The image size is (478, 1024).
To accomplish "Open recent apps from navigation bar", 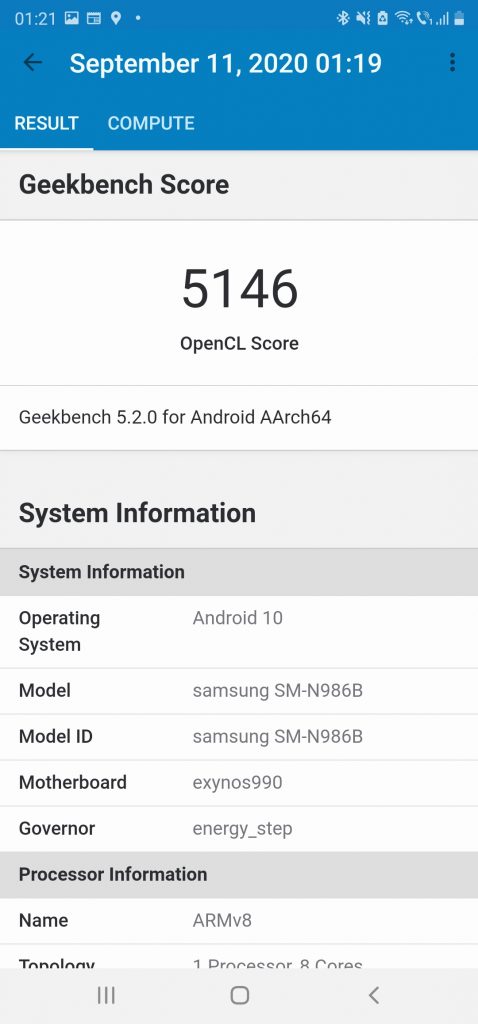I will [106, 995].
